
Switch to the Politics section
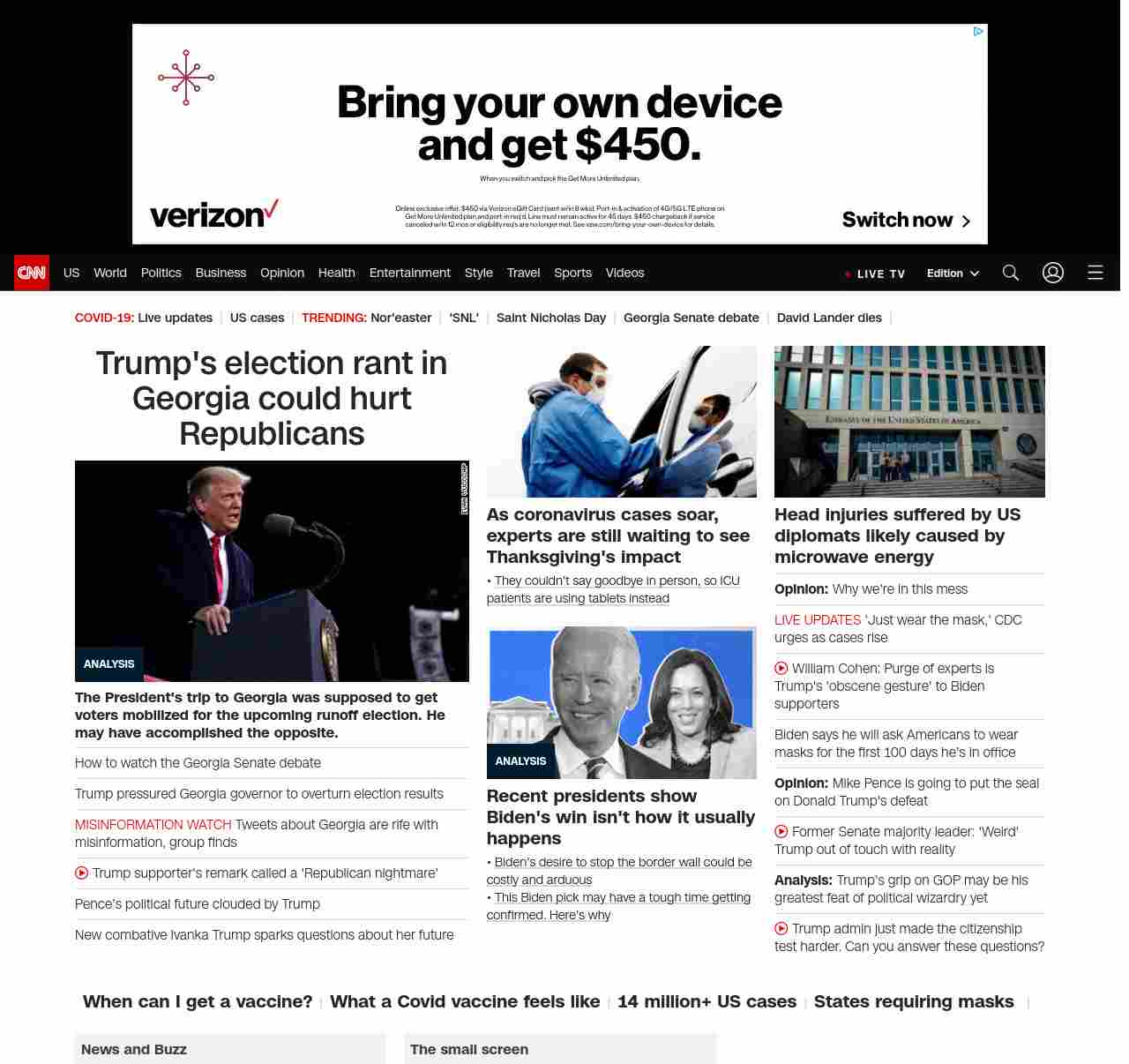click(x=161, y=273)
